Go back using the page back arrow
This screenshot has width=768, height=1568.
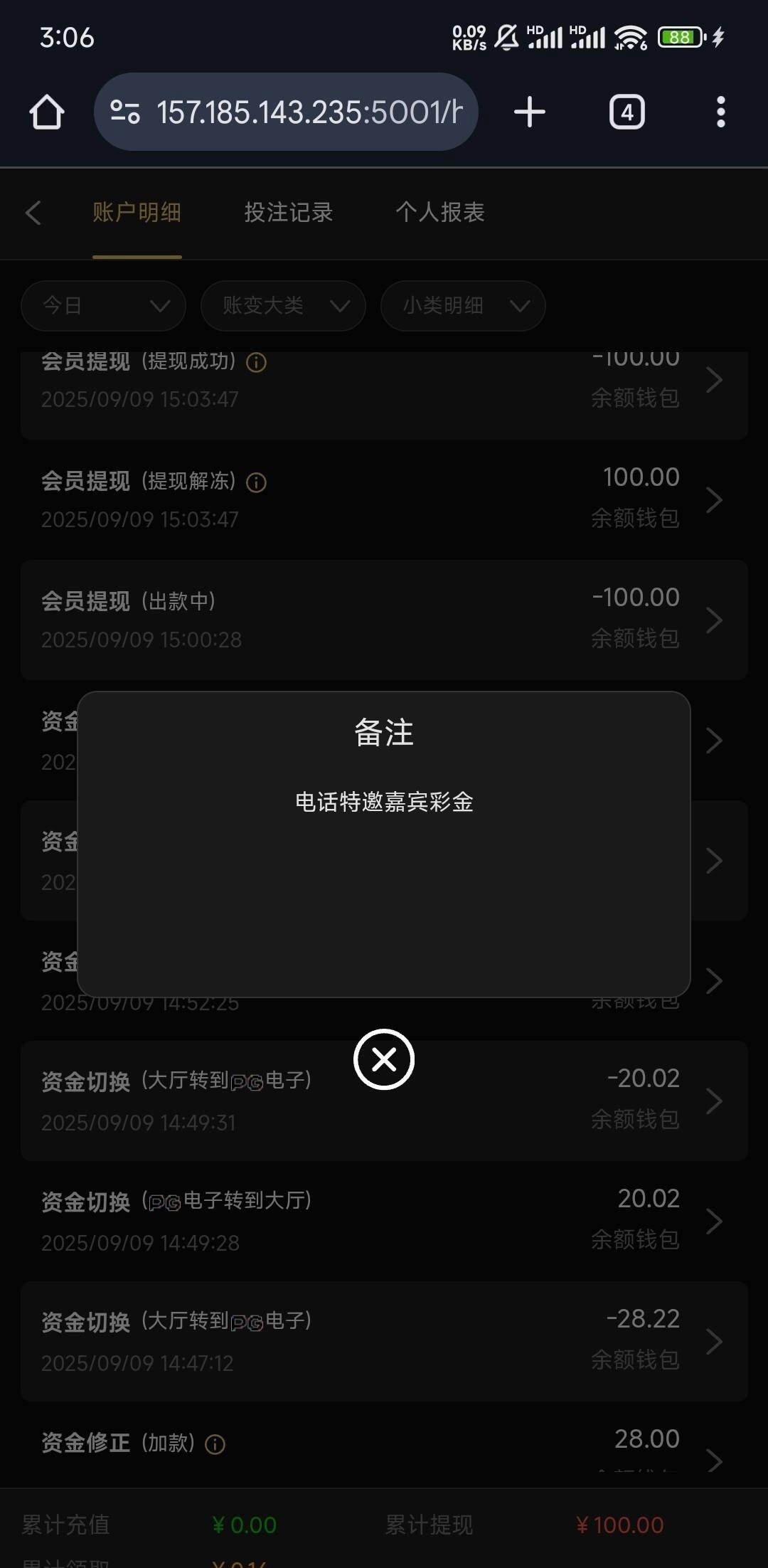(33, 213)
